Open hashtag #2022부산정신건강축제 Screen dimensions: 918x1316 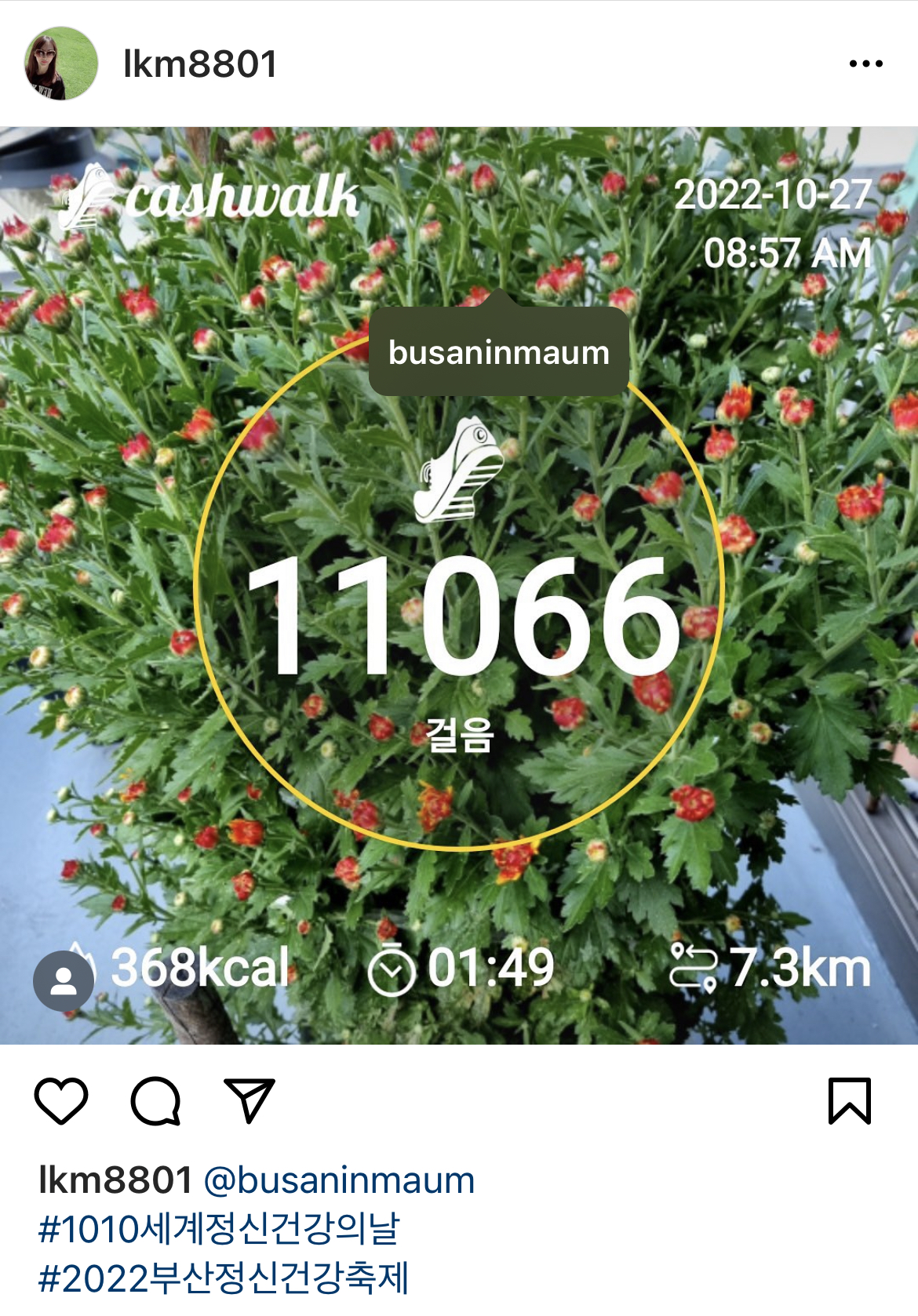click(x=224, y=1278)
